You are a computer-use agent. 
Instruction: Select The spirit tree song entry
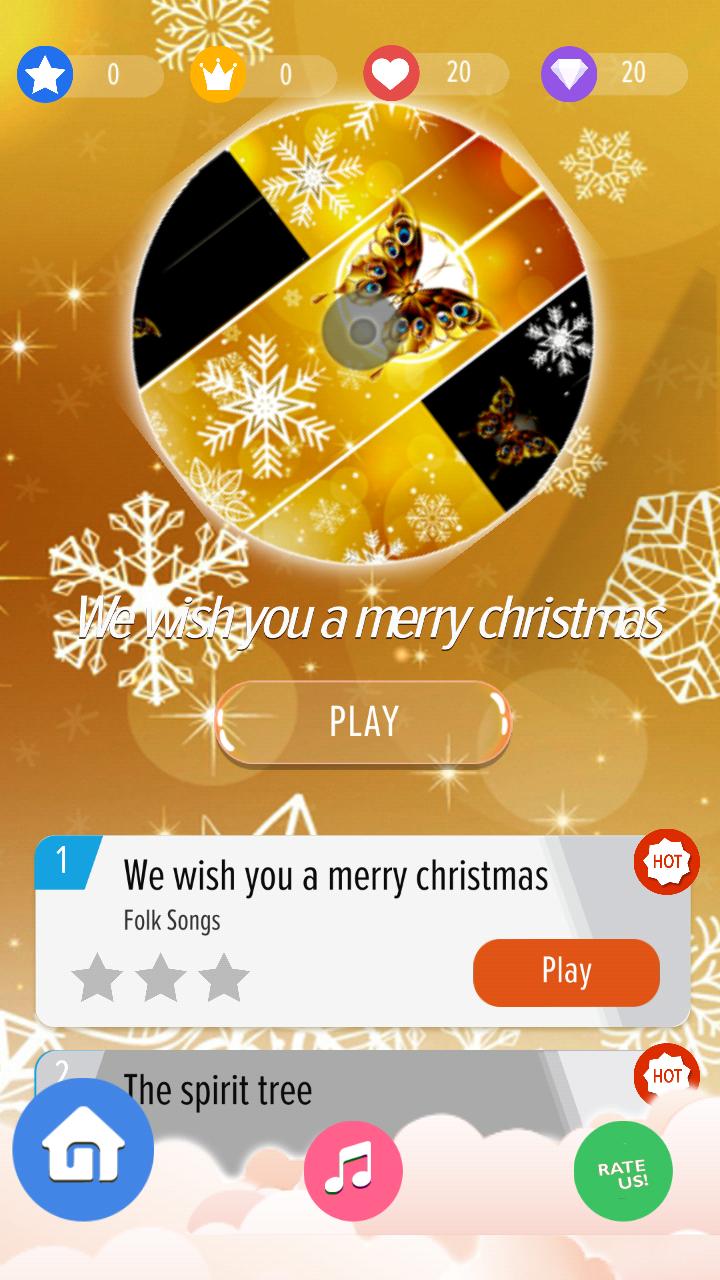[218, 1090]
